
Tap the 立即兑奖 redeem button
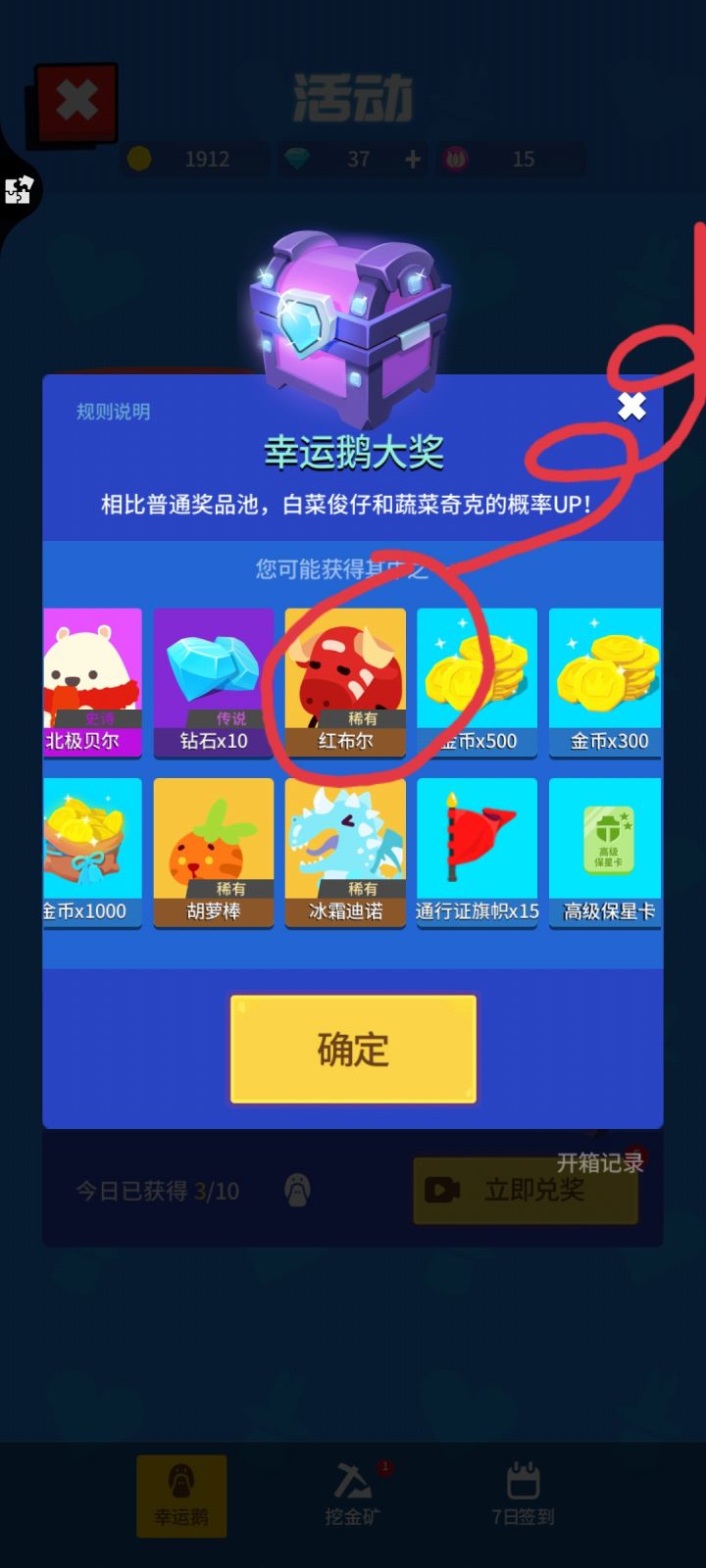coord(527,1190)
